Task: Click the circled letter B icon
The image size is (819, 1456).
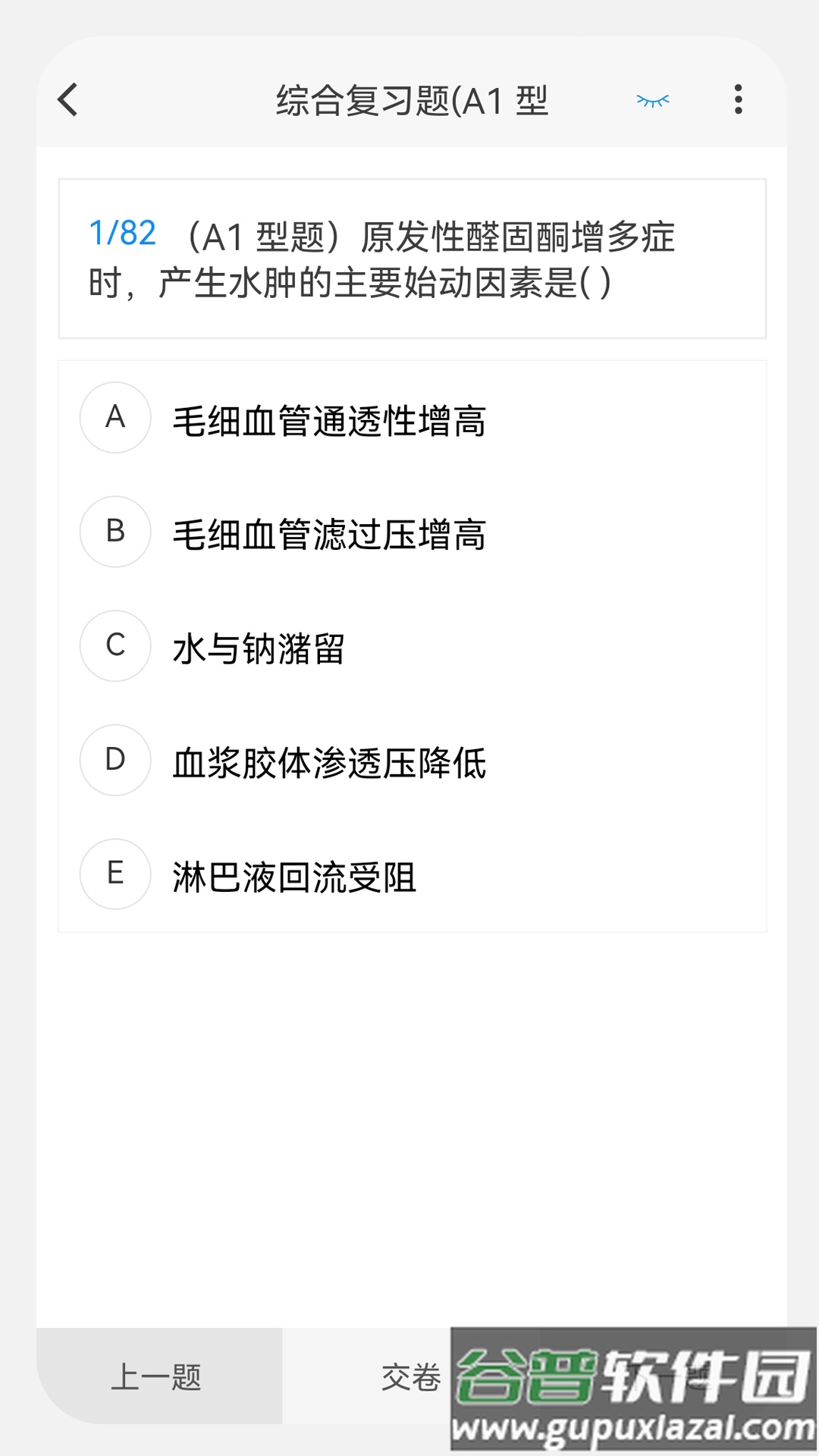Action: click(115, 532)
